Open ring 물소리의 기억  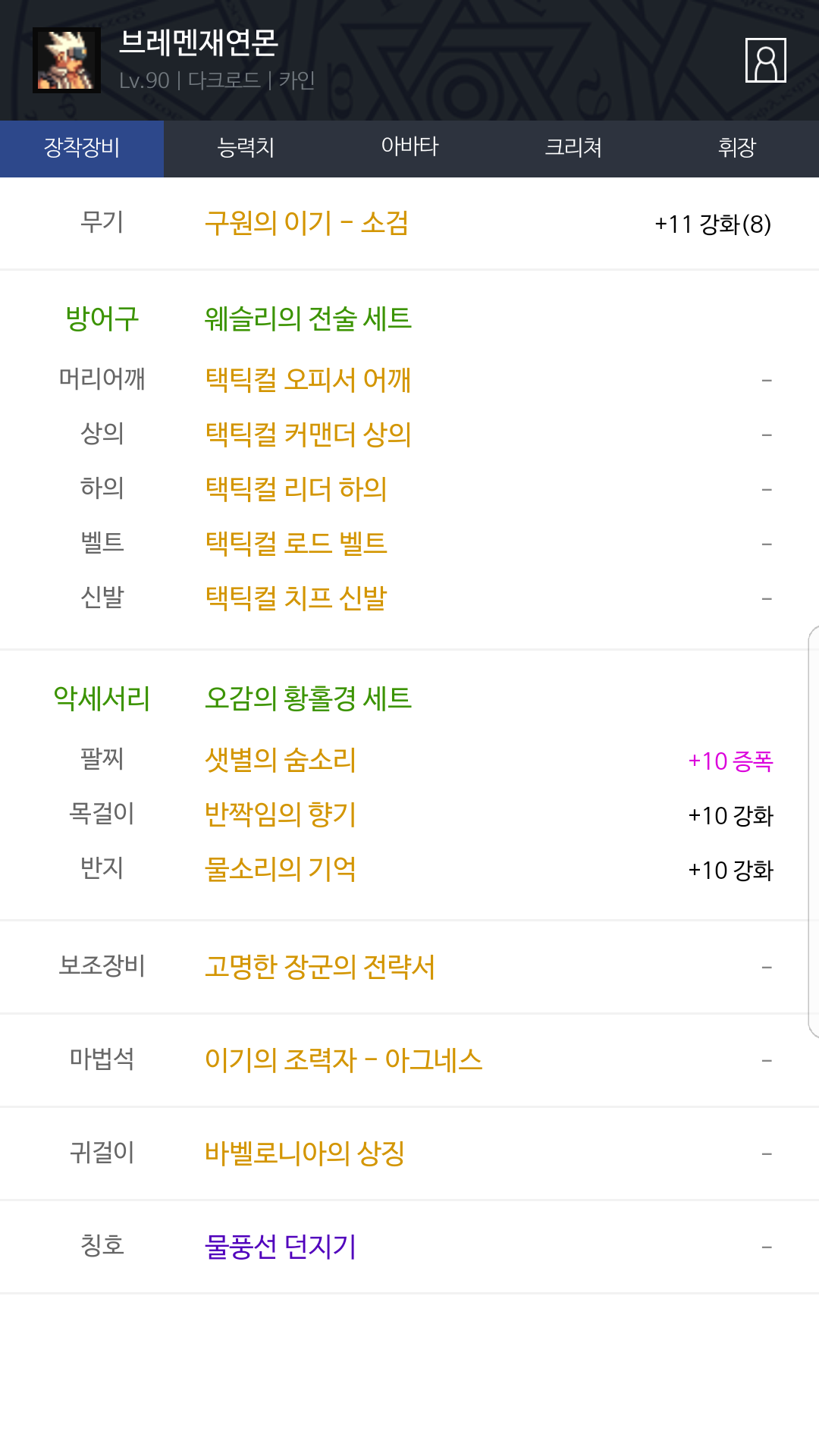[281, 868]
